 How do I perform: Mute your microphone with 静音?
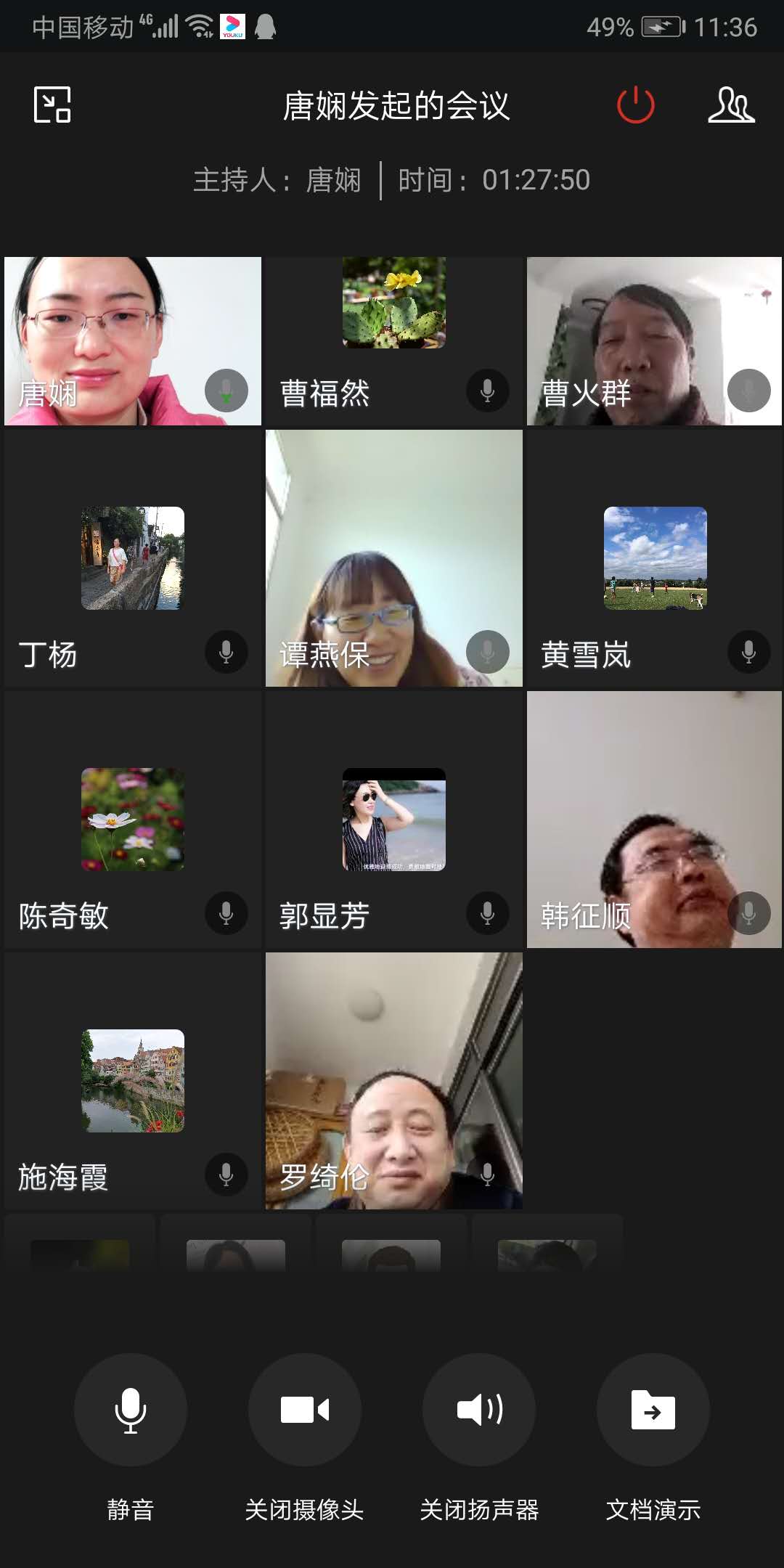(131, 1410)
